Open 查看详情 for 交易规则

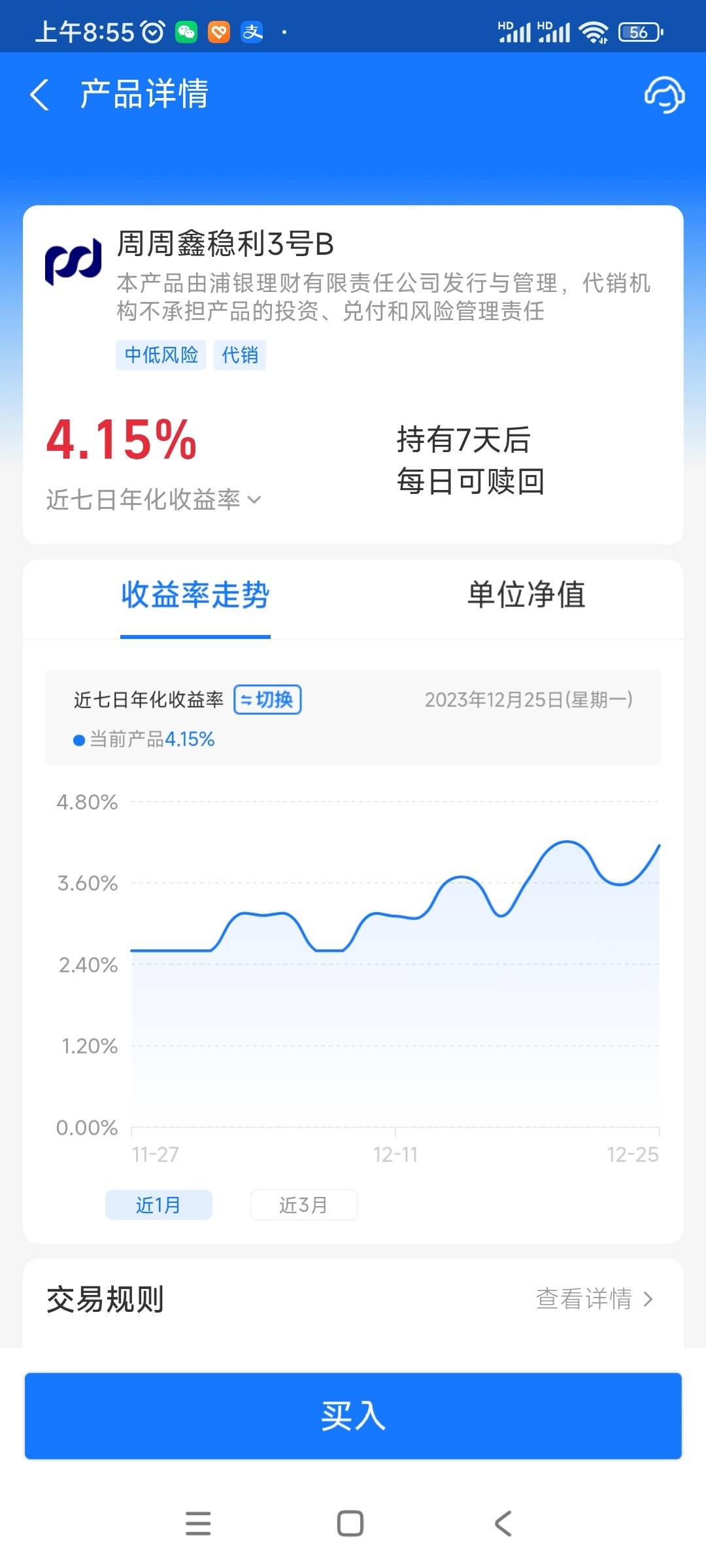pos(594,1299)
